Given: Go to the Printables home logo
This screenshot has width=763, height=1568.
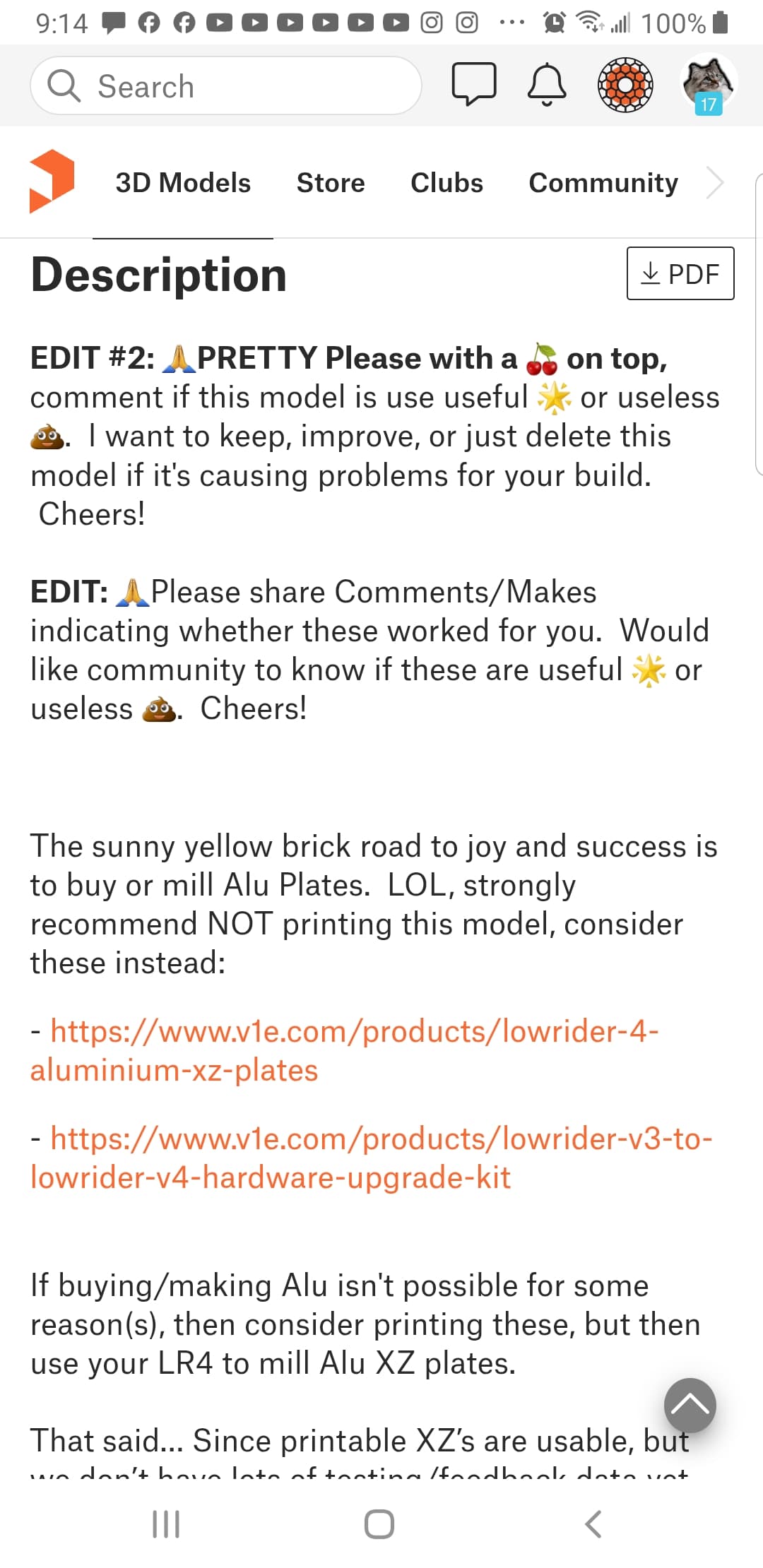Looking at the screenshot, I should tap(52, 182).
